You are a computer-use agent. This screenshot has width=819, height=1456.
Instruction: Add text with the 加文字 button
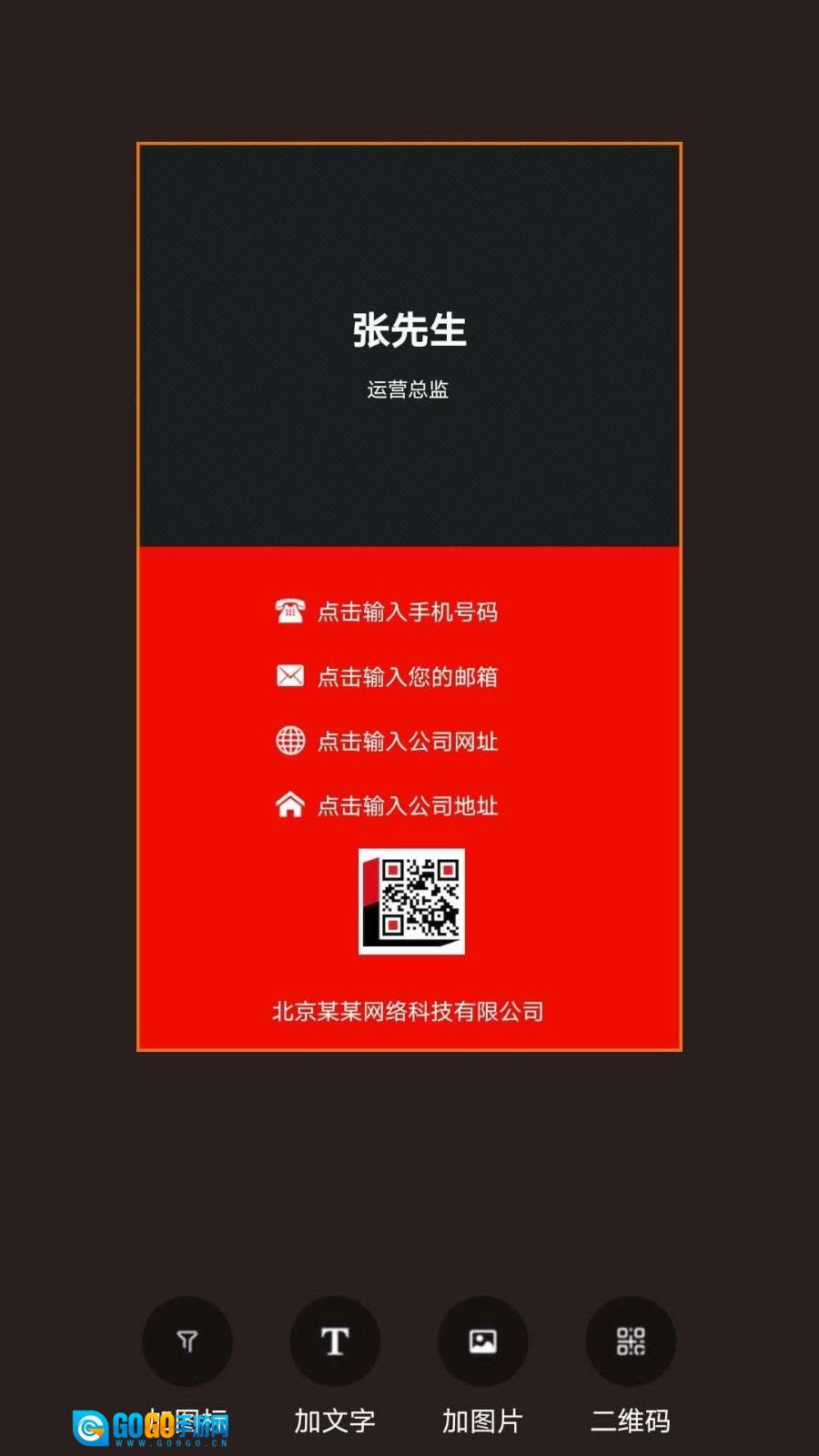coord(335,1341)
